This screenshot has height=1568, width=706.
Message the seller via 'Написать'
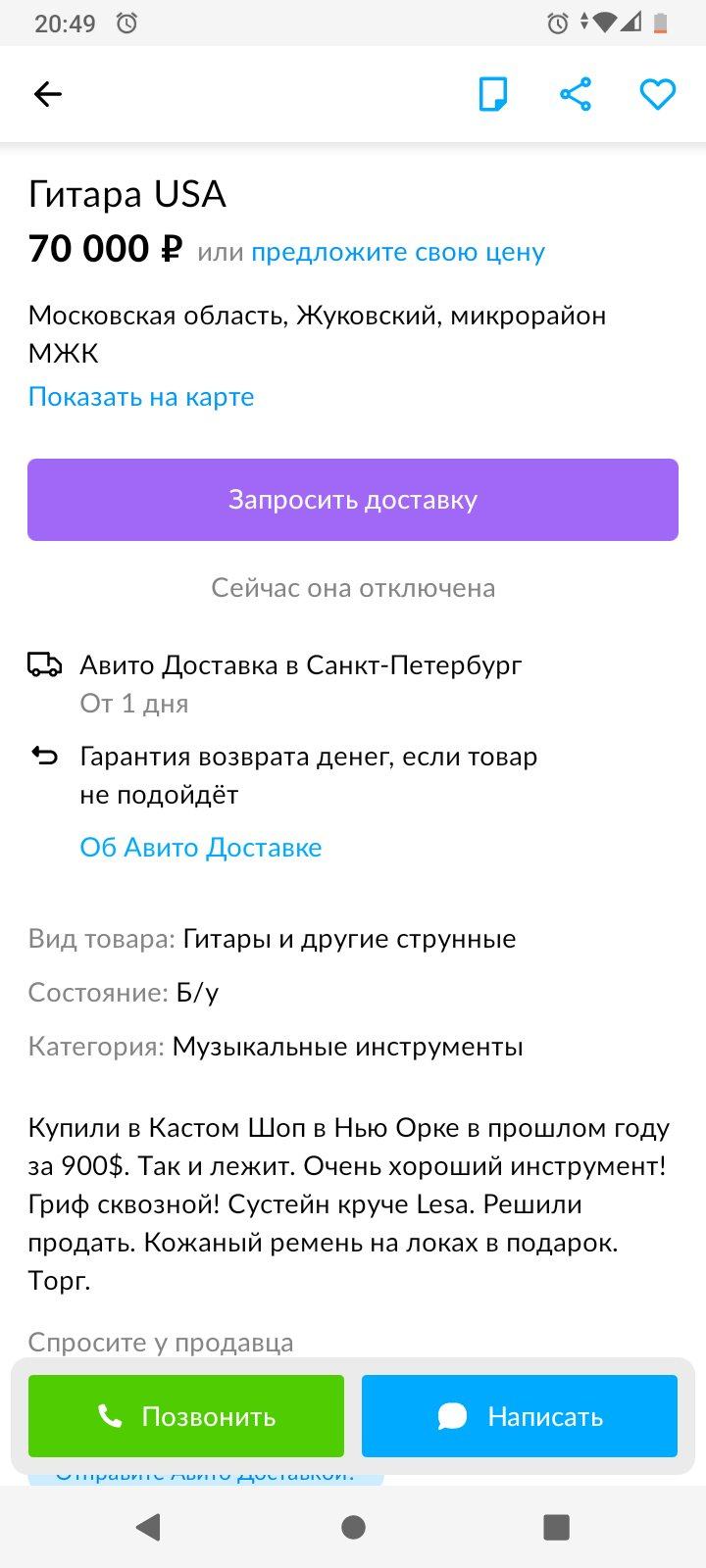pyautogui.click(x=520, y=1416)
